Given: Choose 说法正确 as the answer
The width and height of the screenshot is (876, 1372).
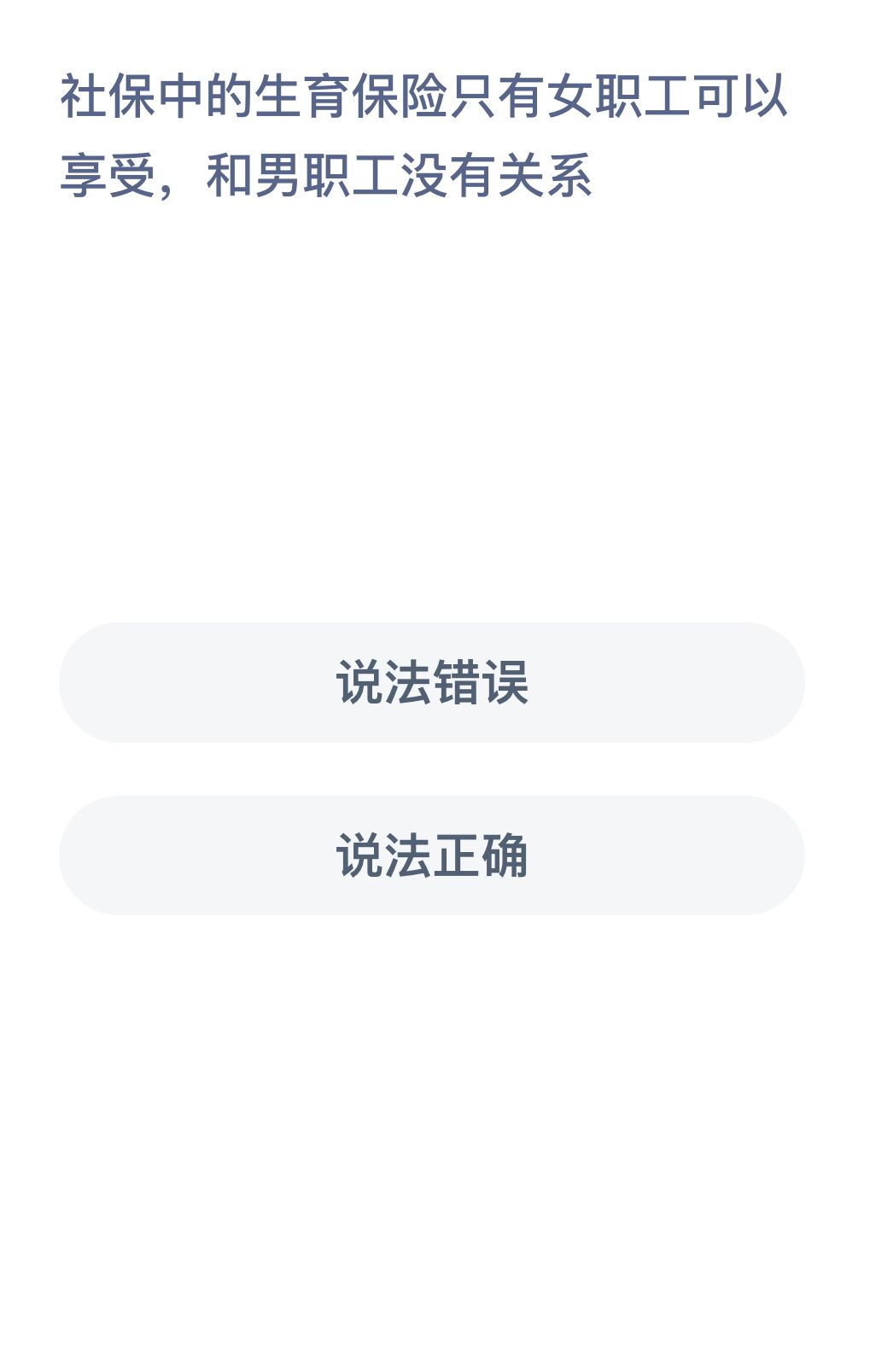Looking at the screenshot, I should click(x=431, y=855).
